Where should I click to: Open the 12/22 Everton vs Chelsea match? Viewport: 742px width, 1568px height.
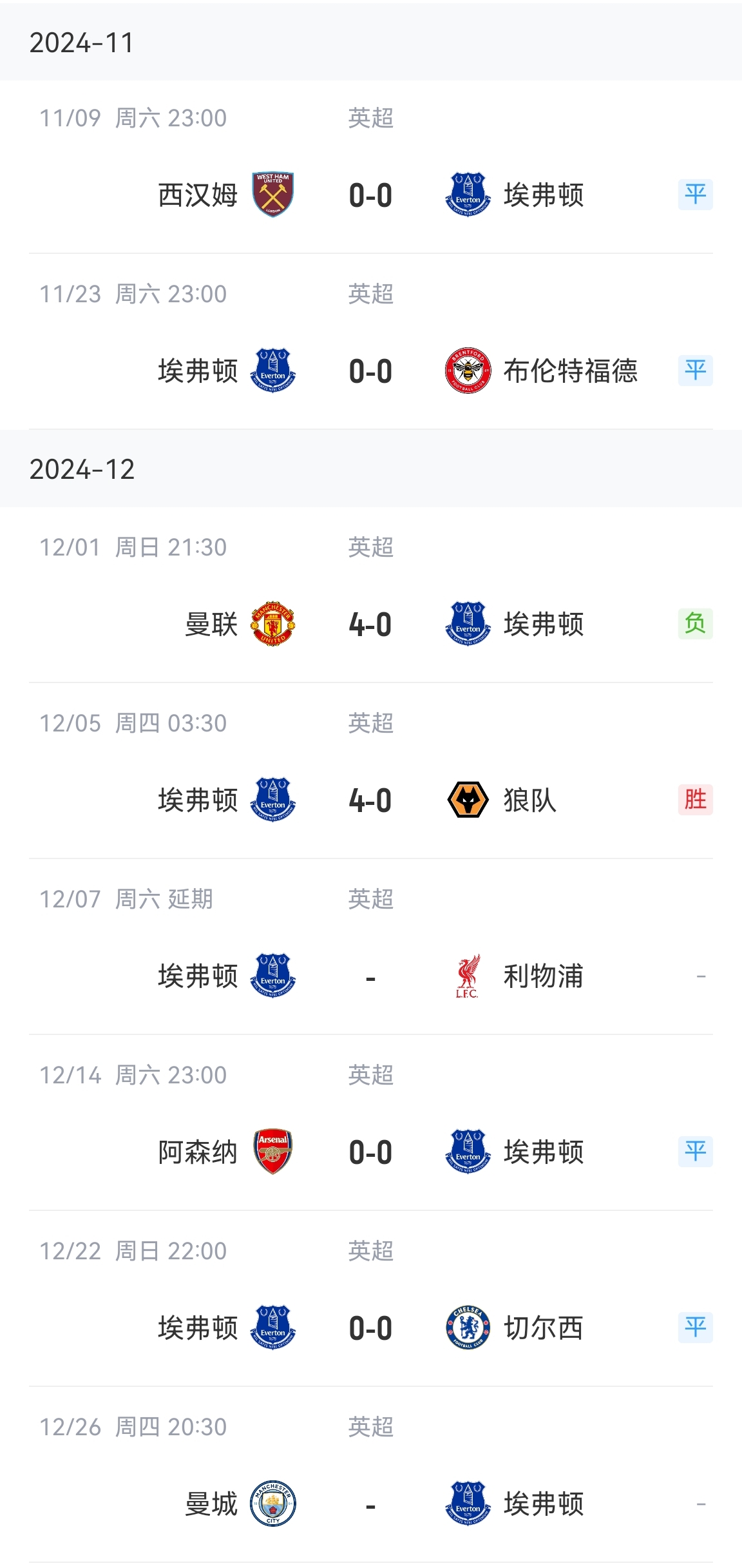[370, 1328]
